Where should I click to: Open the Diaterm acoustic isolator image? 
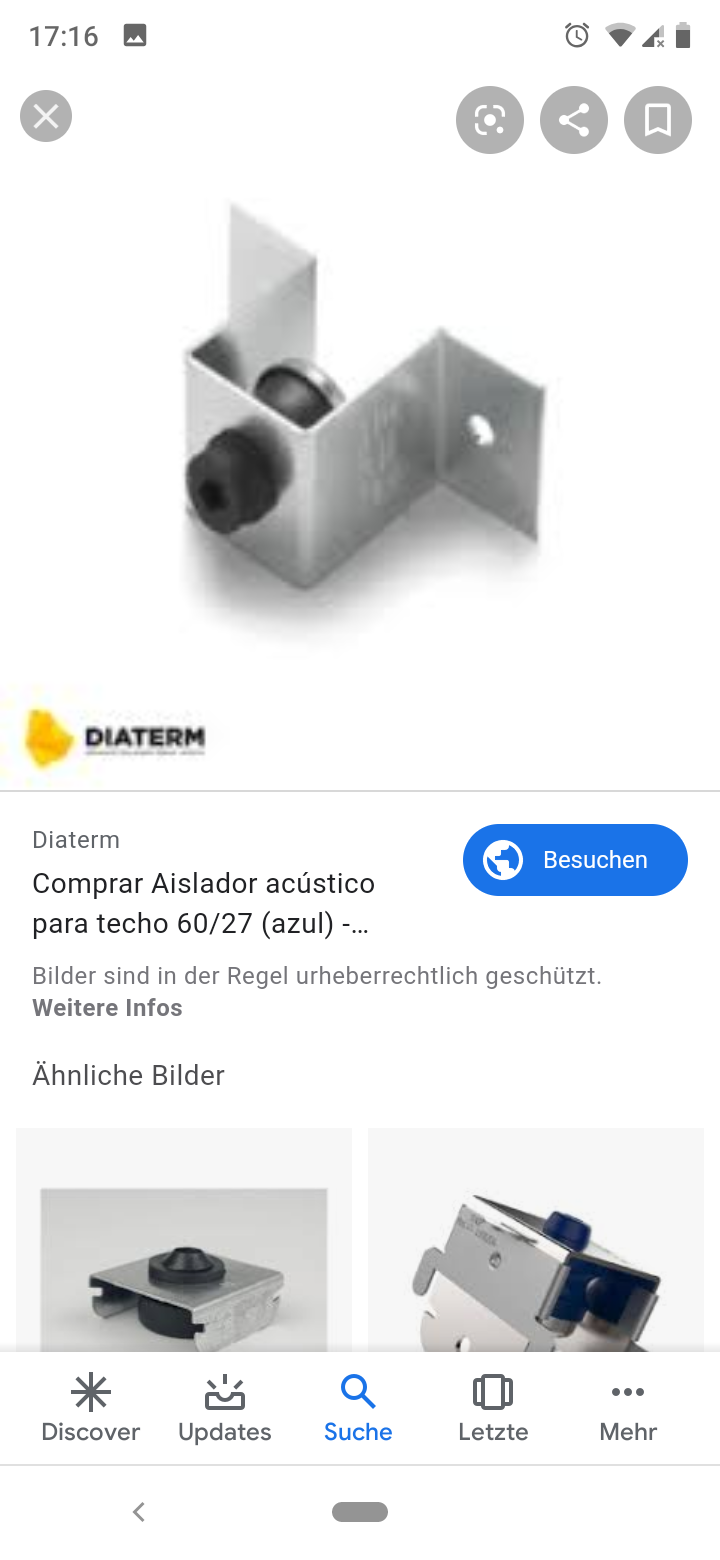tap(360, 420)
